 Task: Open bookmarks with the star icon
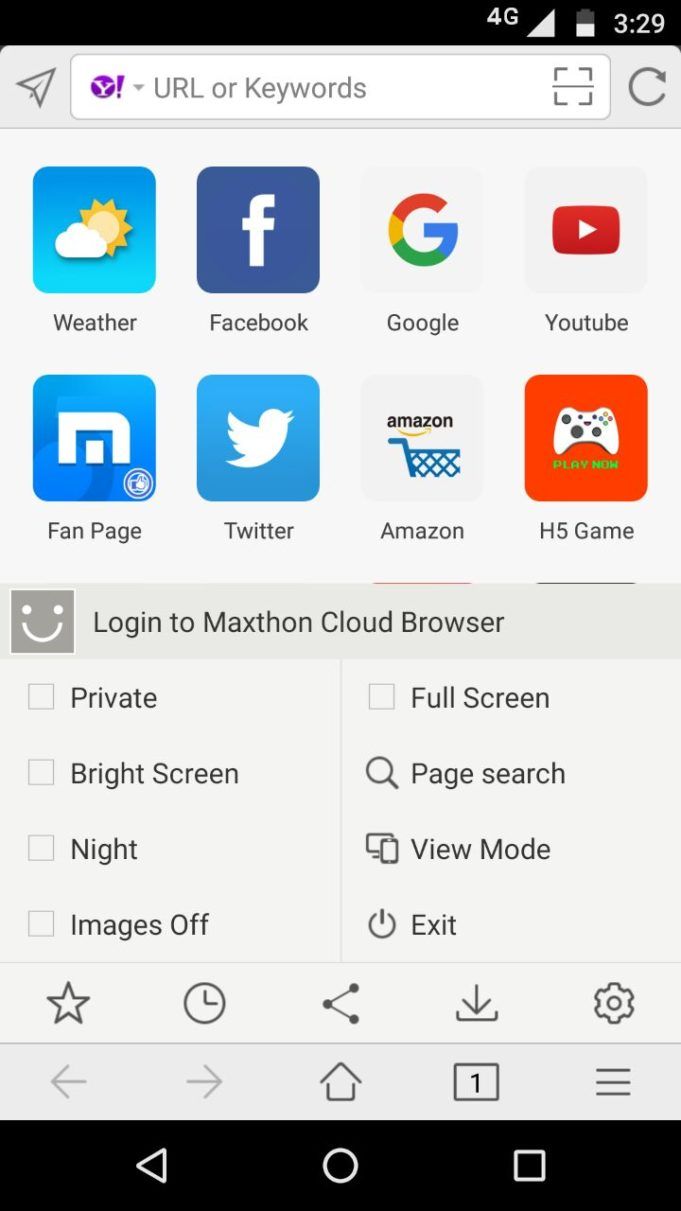(x=68, y=1003)
